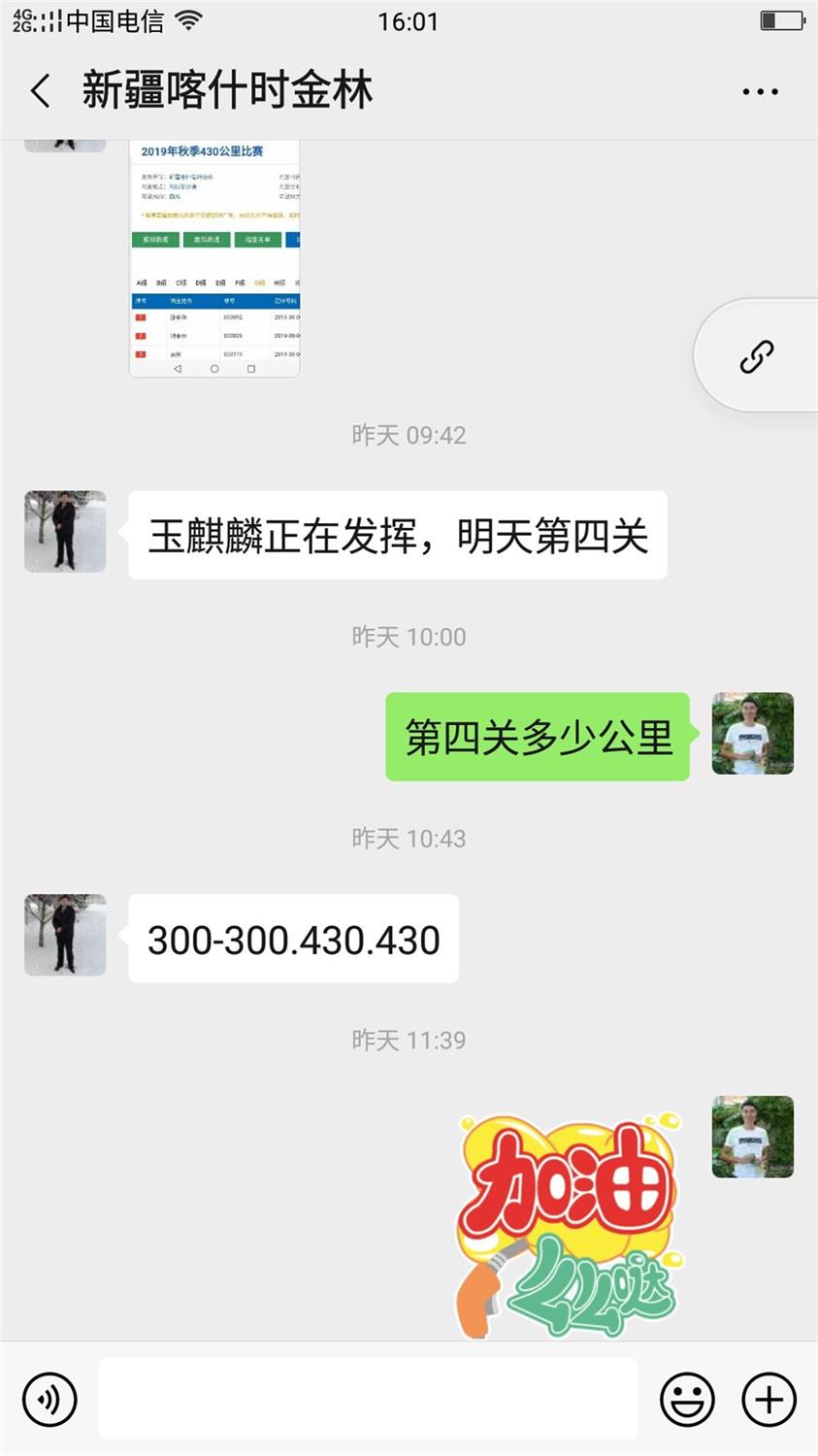Image resolution: width=818 pixels, height=1456 pixels.
Task: Open contact avatar beside 300-300.430.430 message
Action: point(65,935)
